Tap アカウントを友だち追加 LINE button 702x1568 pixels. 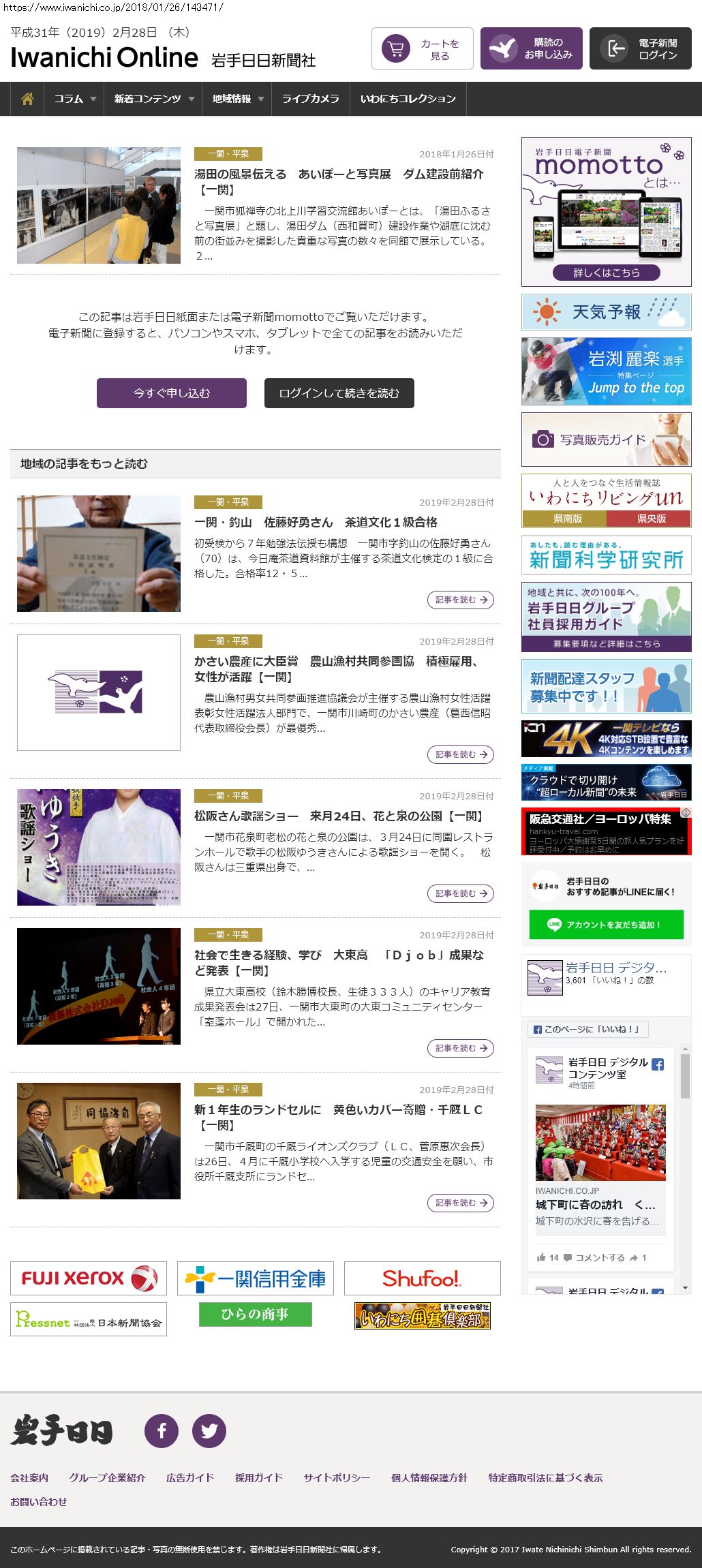coord(606,925)
